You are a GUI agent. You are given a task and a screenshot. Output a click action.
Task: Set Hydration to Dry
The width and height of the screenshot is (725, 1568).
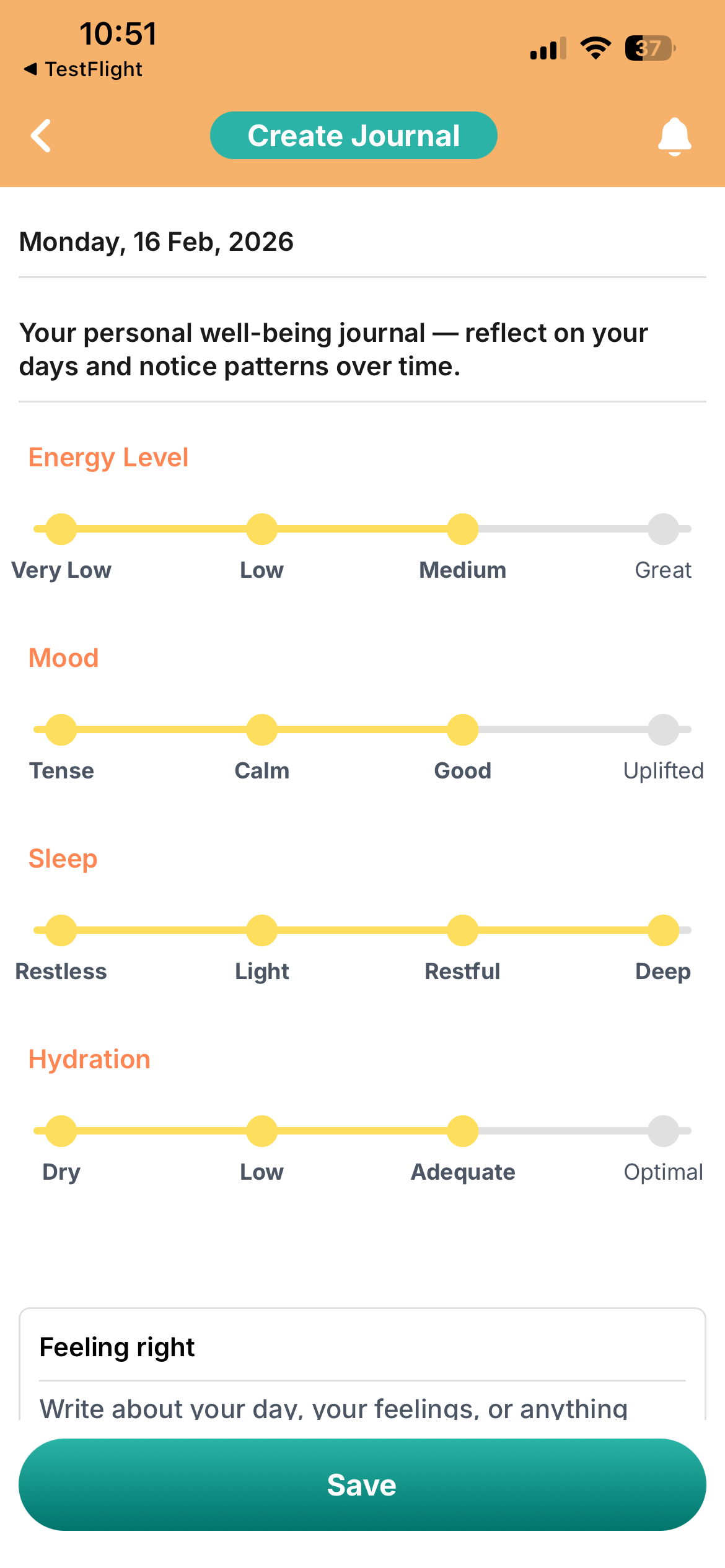(x=61, y=1131)
